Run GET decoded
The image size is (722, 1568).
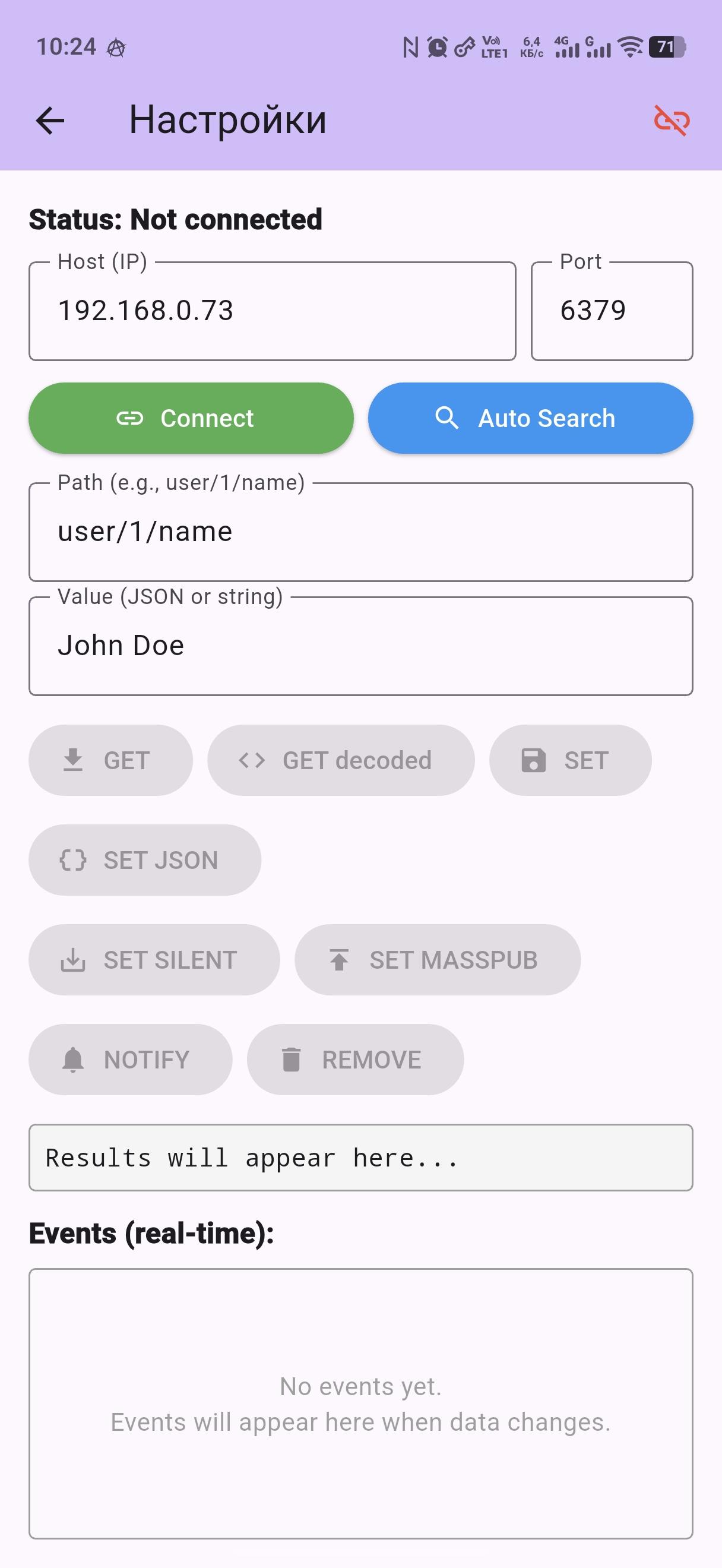click(x=341, y=760)
